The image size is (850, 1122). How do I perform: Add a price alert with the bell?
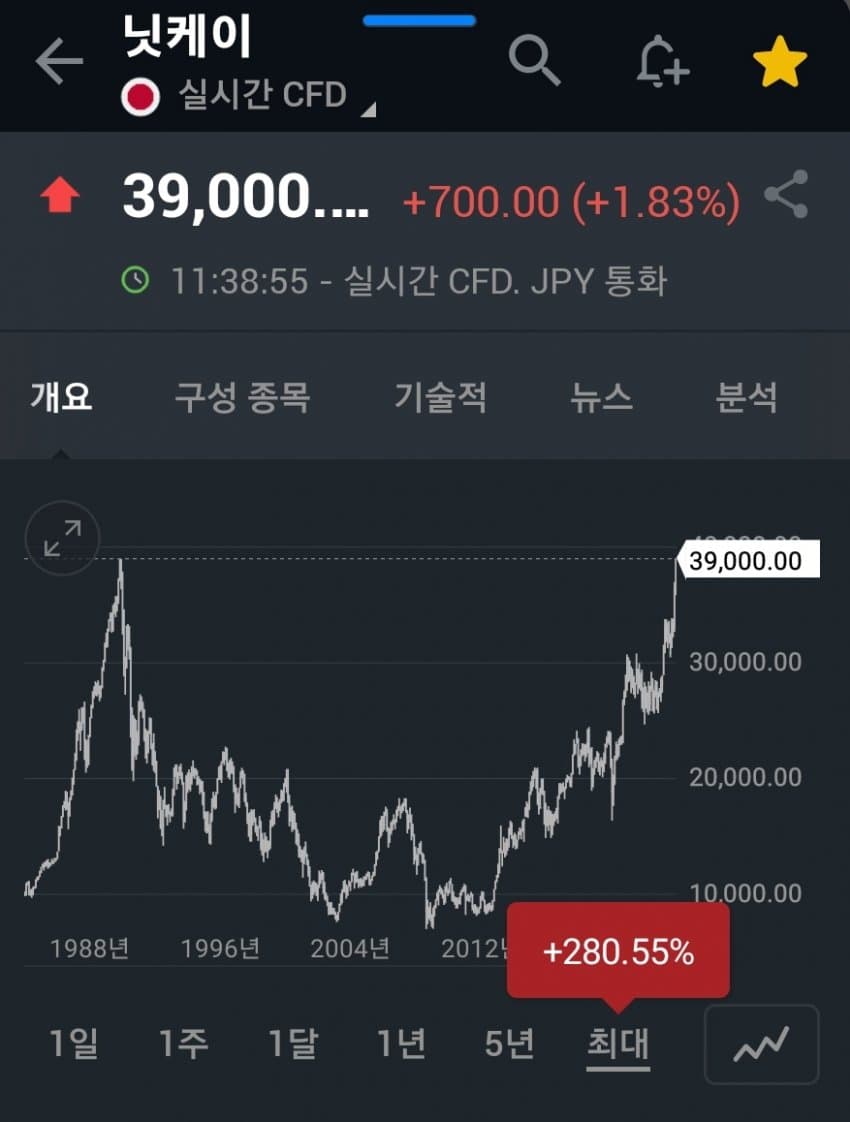662,62
